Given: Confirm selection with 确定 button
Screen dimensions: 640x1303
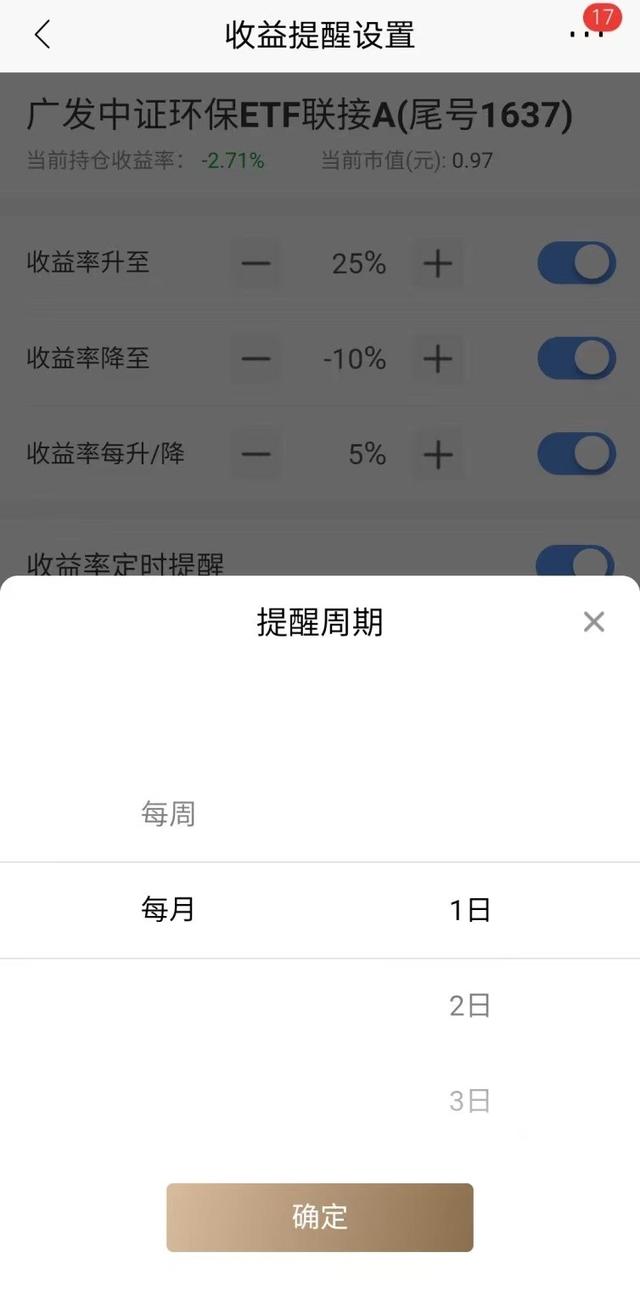Looking at the screenshot, I should coord(319,1217).
